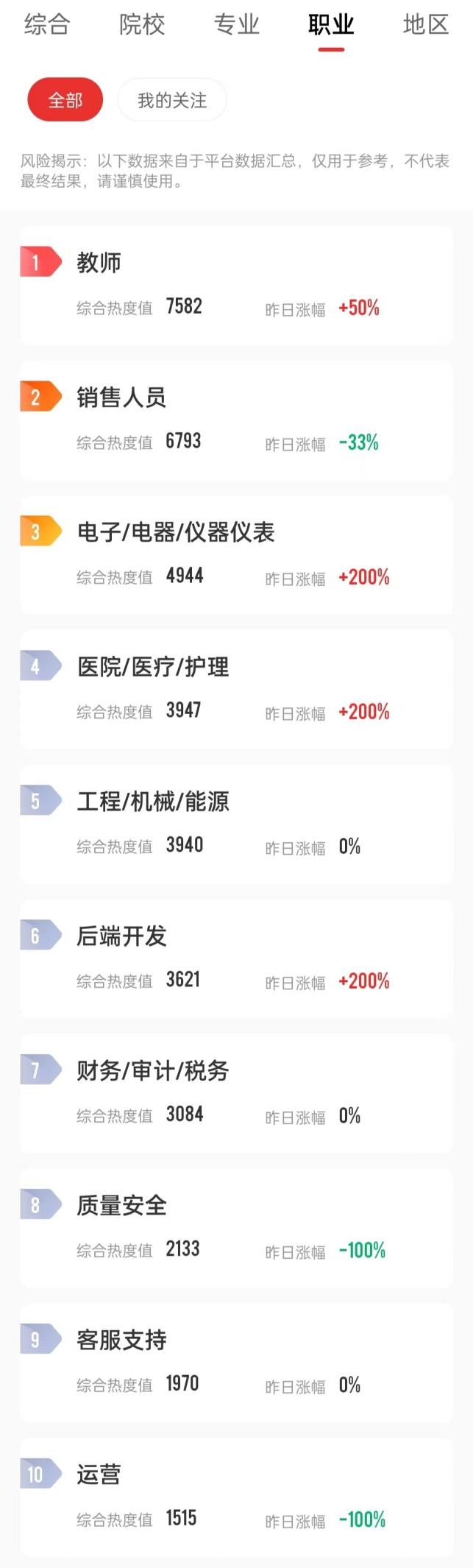Image resolution: width=473 pixels, height=1568 pixels.
Task: Open the 质量安全 card
Action: 236,1229
